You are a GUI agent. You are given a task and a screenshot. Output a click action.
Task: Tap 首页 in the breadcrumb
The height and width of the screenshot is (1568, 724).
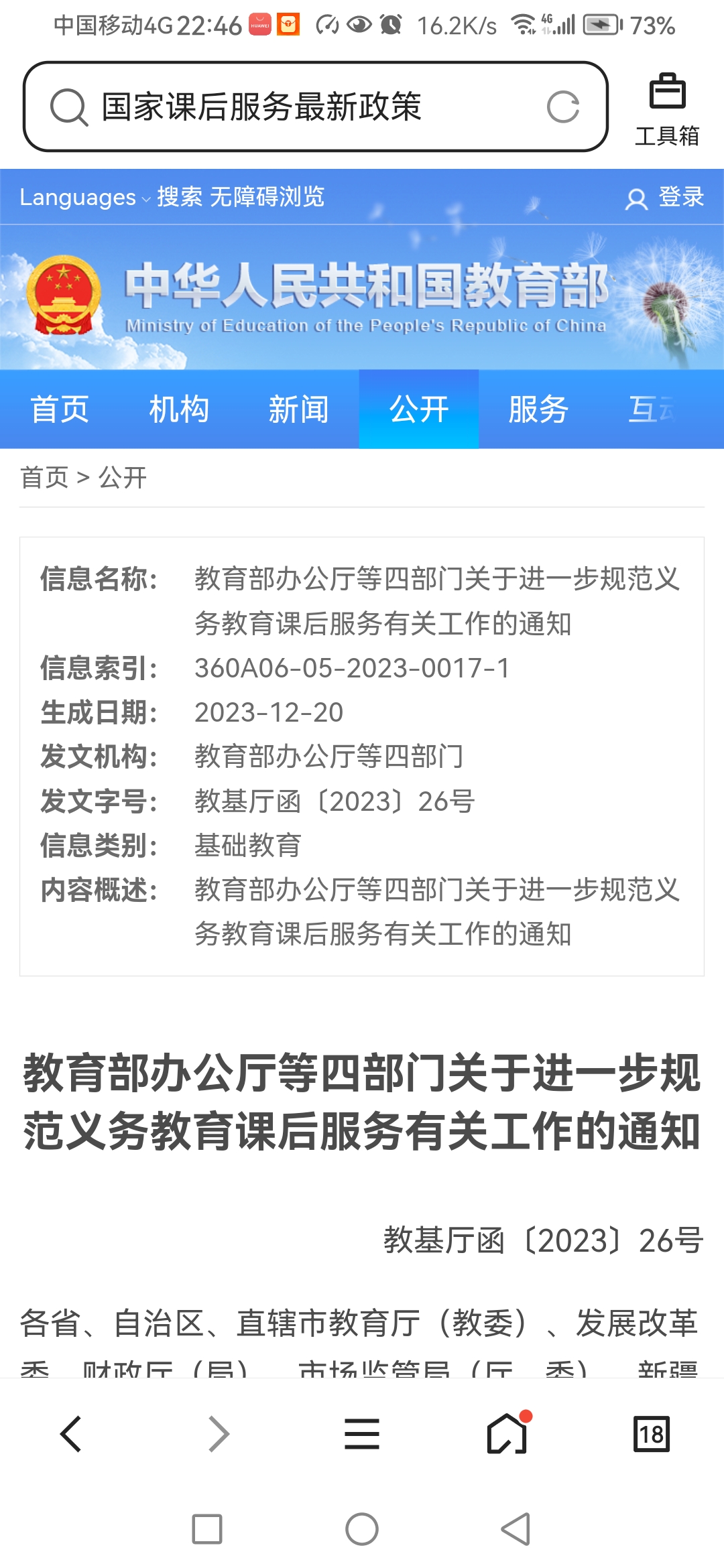pos(44,478)
